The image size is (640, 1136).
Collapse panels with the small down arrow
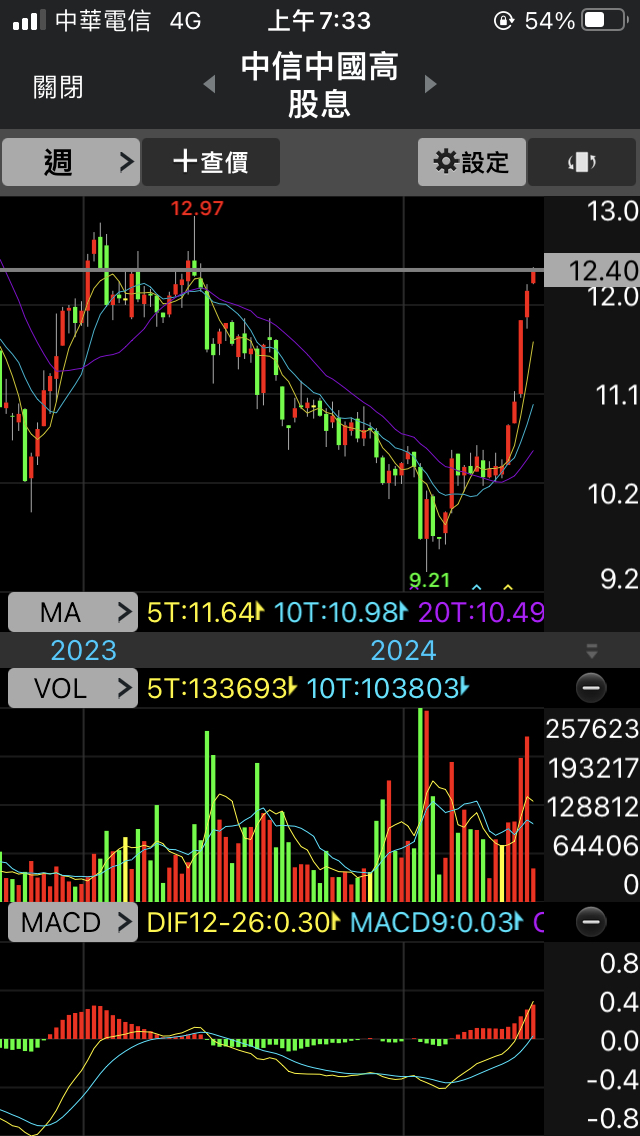click(592, 652)
